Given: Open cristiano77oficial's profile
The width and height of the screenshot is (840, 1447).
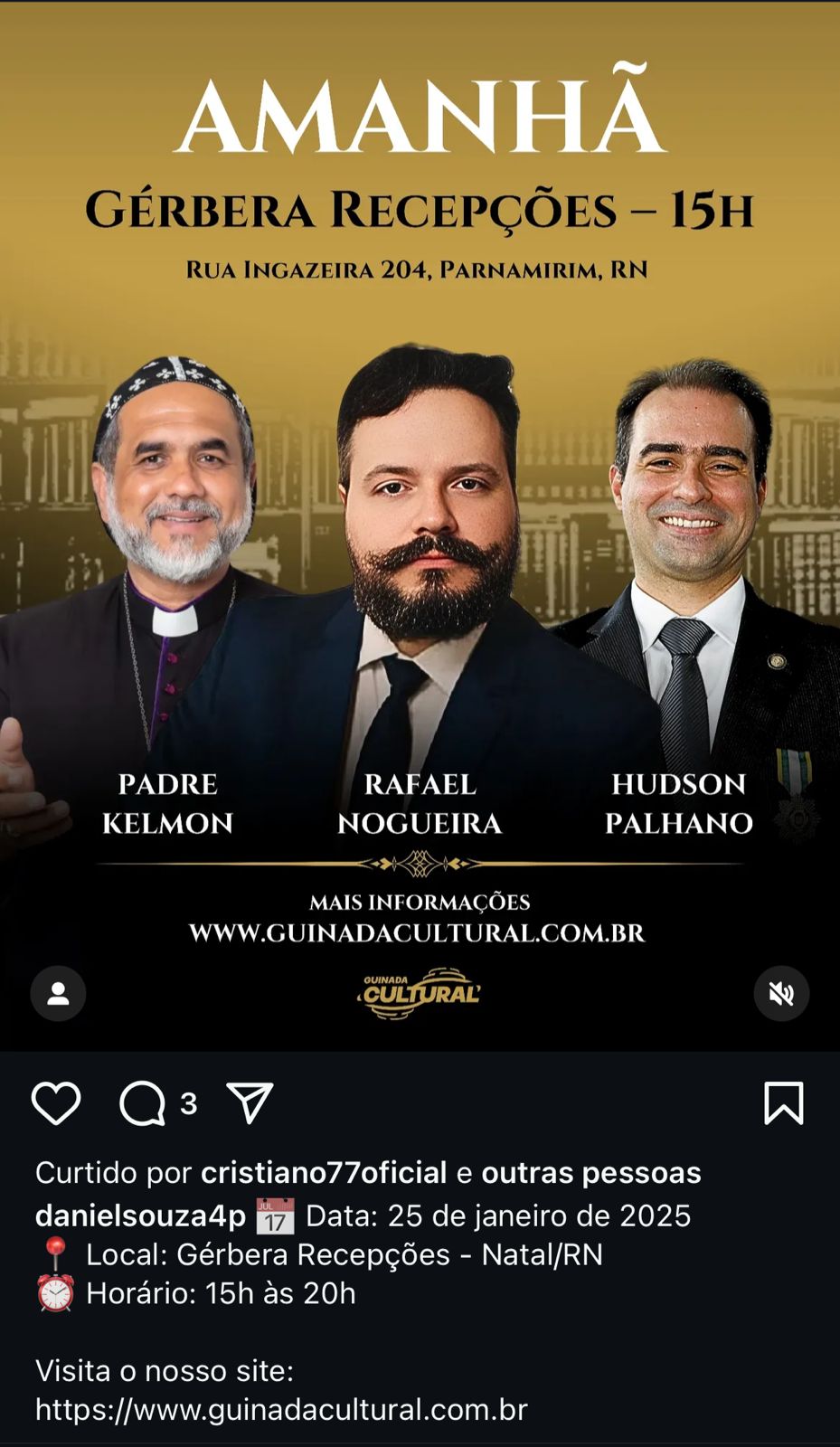Looking at the screenshot, I should [x=324, y=1173].
